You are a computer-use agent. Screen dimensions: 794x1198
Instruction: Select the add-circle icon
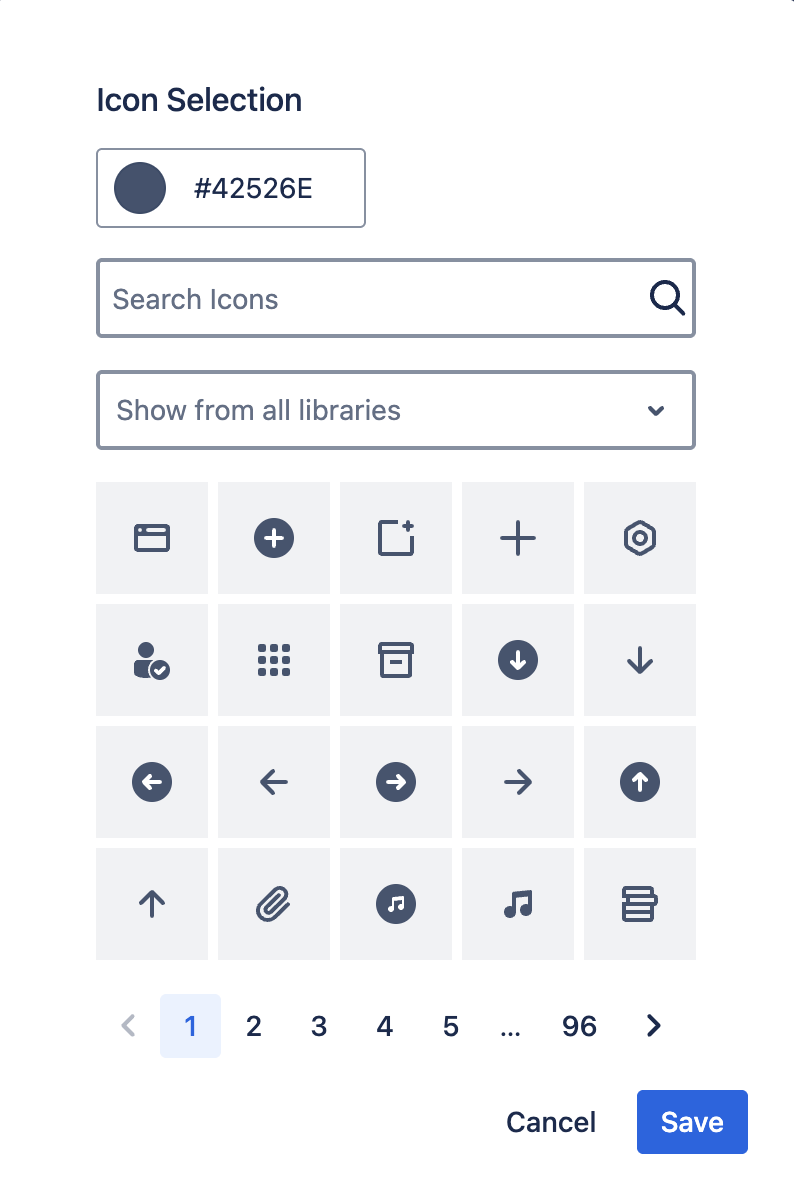(x=274, y=538)
